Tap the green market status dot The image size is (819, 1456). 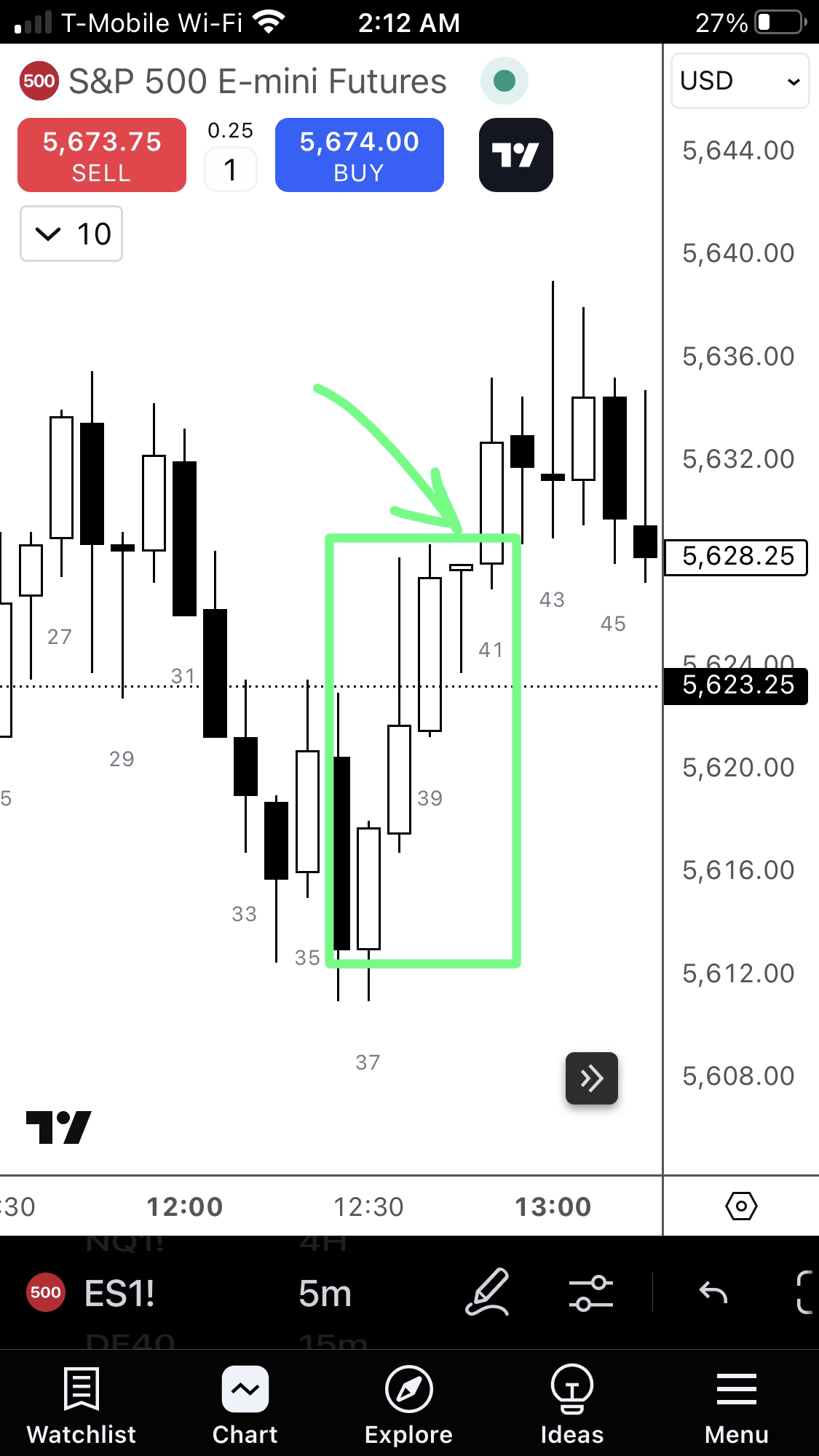[x=505, y=81]
